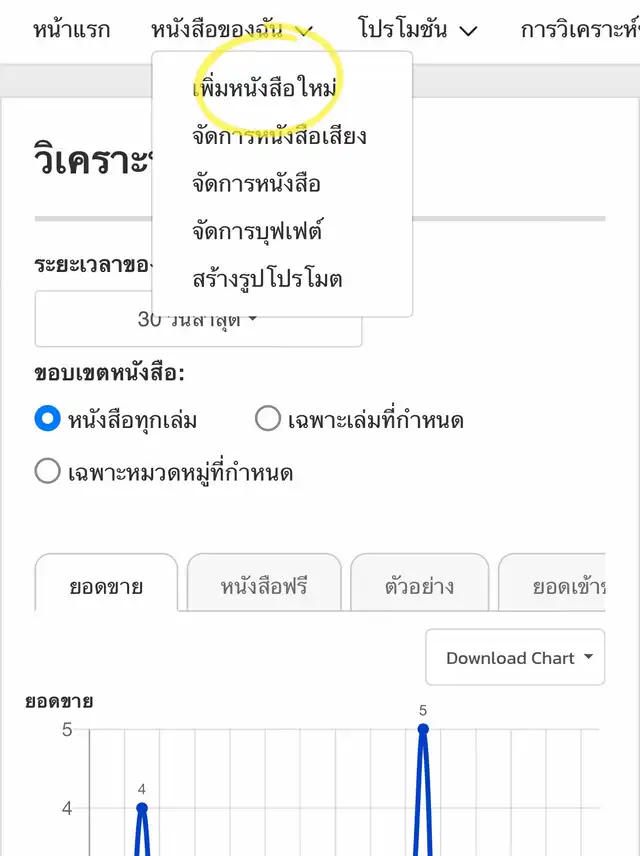Collapse the หนังสือของฉัน dropdown menu

[233, 30]
